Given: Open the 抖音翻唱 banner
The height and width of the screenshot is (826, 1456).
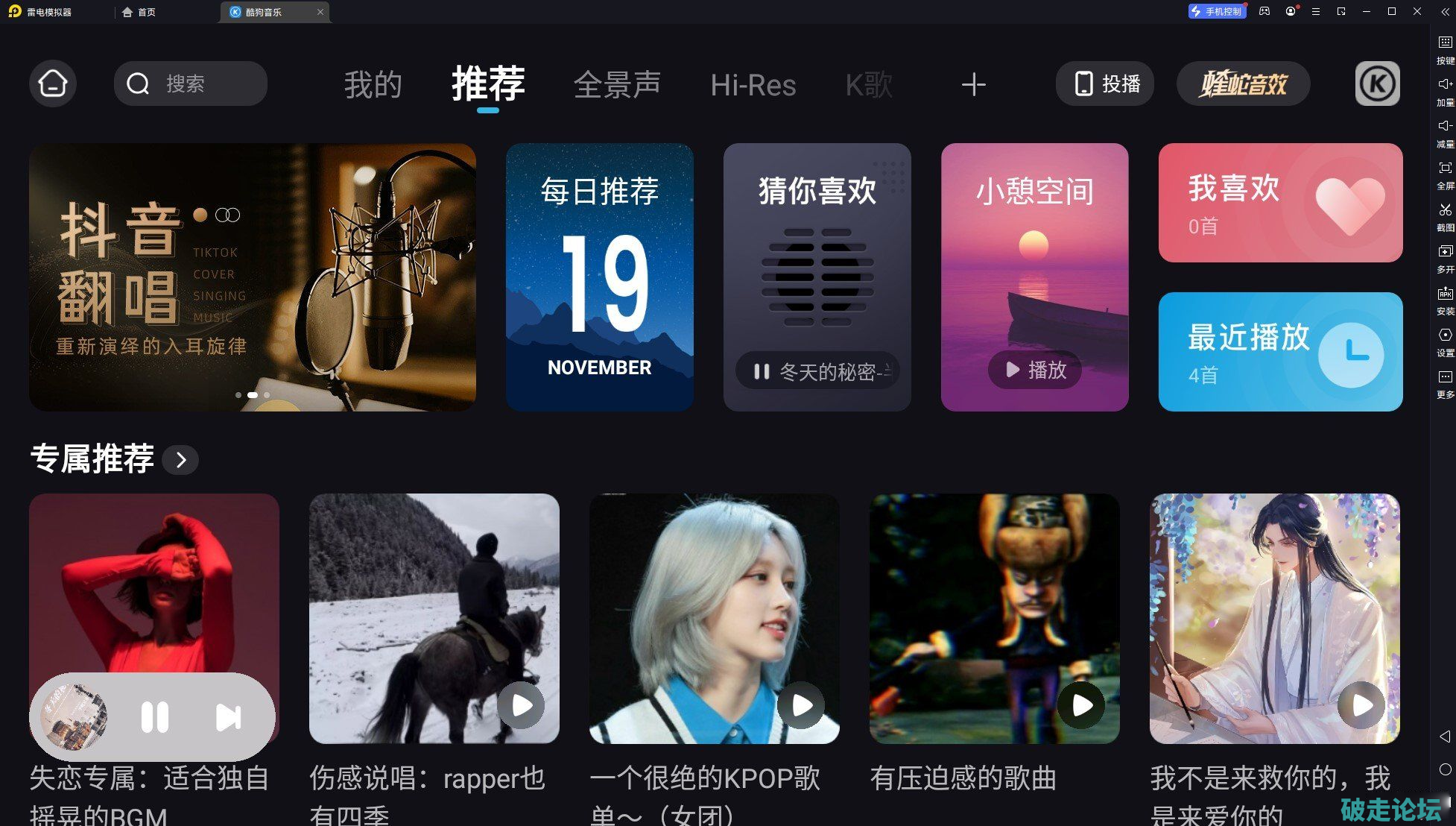Looking at the screenshot, I should (x=253, y=277).
